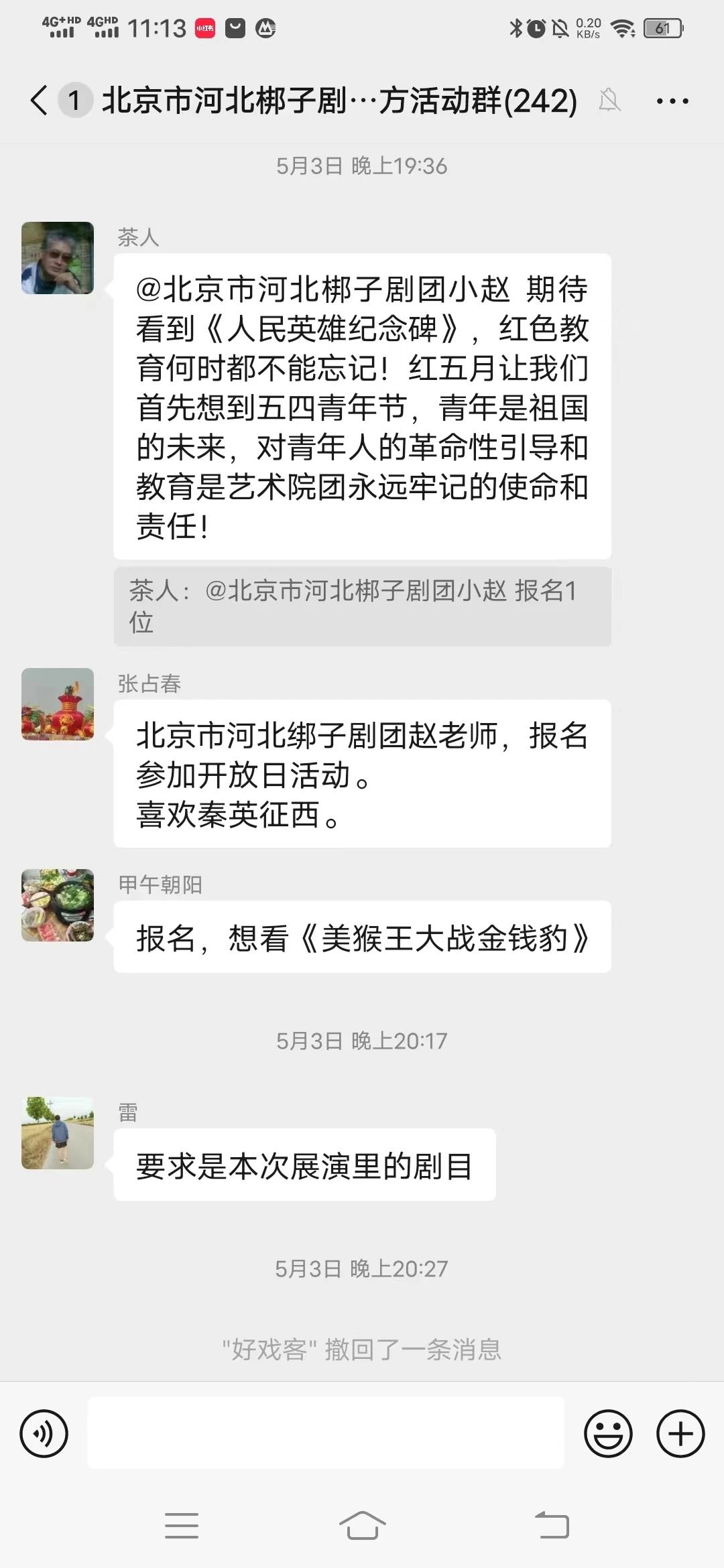Go back to the chat list
724x1568 pixels.
[x=39, y=101]
